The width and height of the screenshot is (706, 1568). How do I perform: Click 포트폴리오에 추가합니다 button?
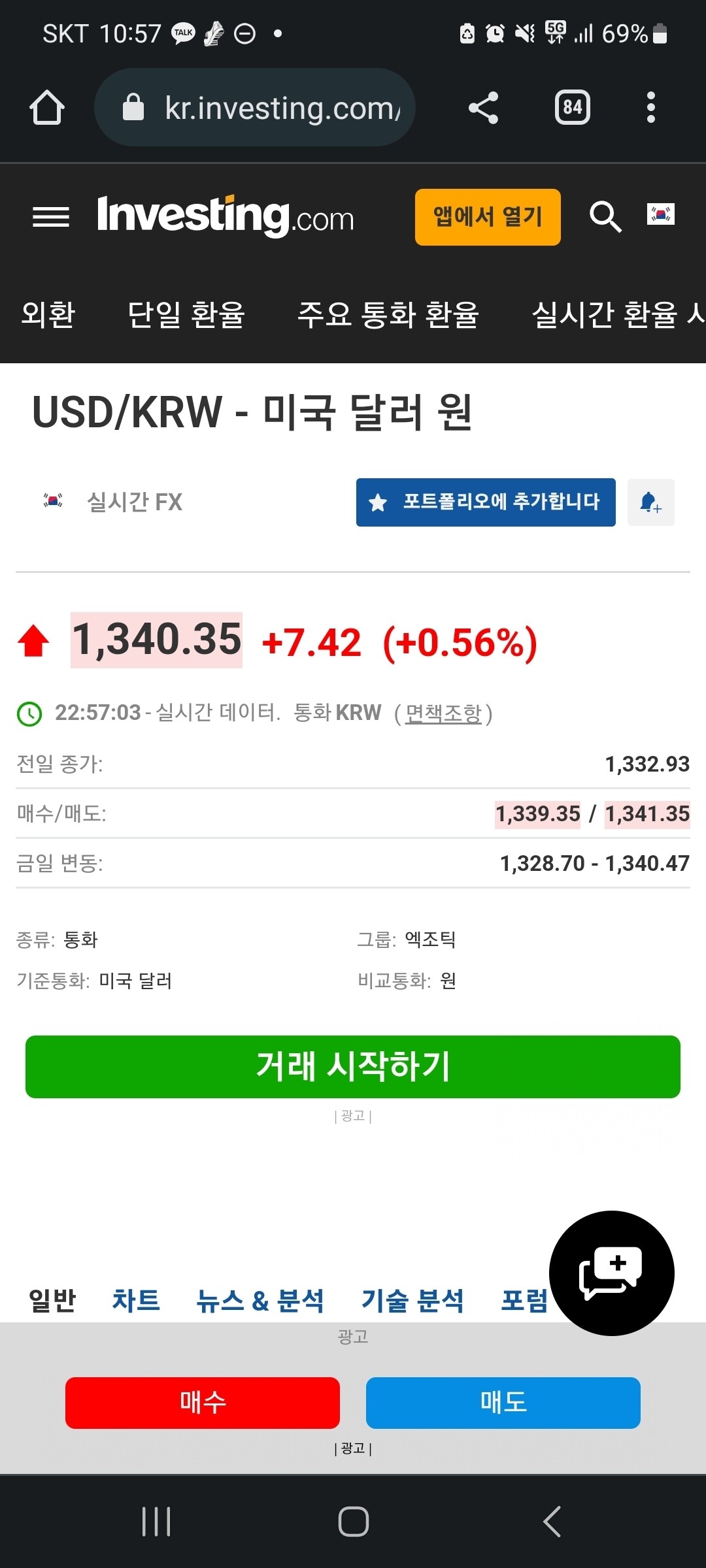(485, 502)
